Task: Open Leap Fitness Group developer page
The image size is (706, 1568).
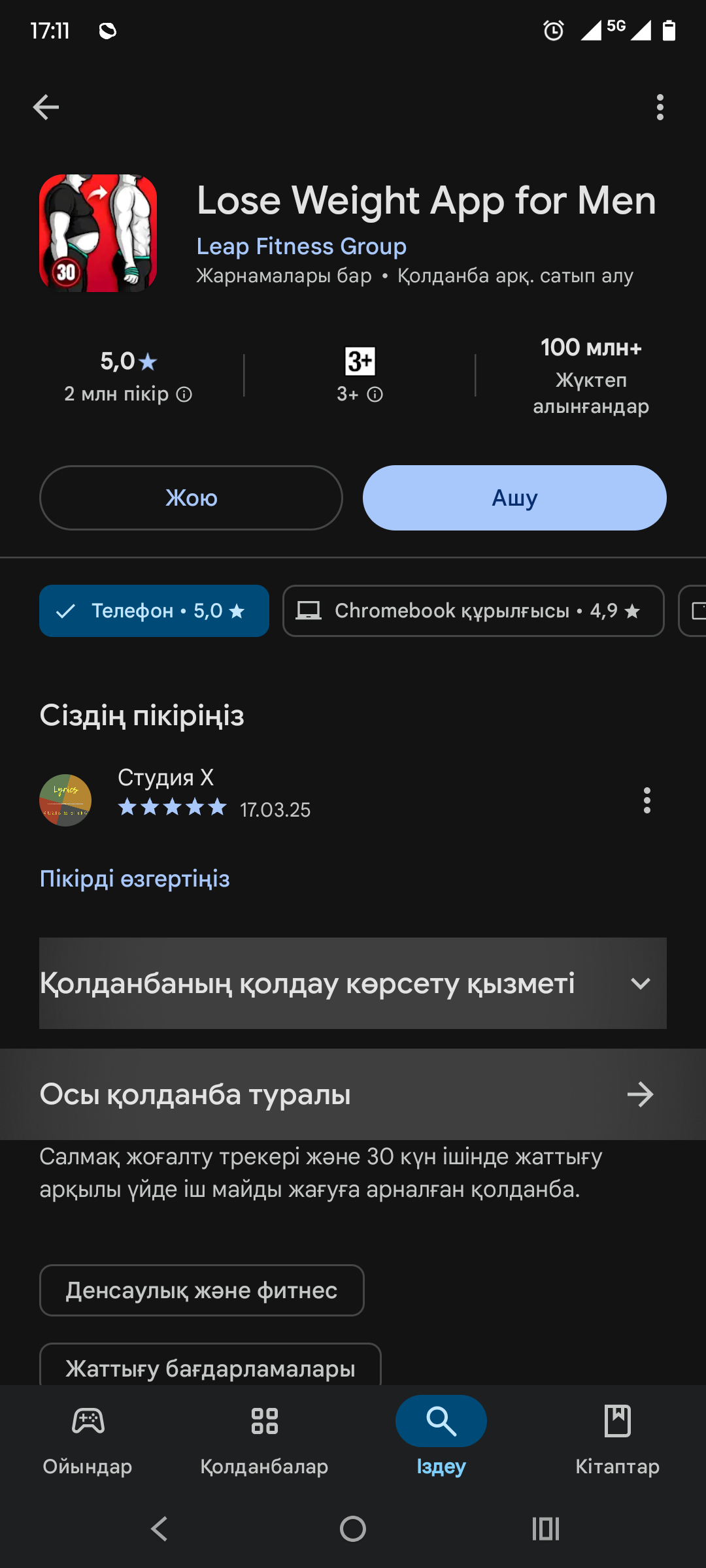Action: (301, 246)
